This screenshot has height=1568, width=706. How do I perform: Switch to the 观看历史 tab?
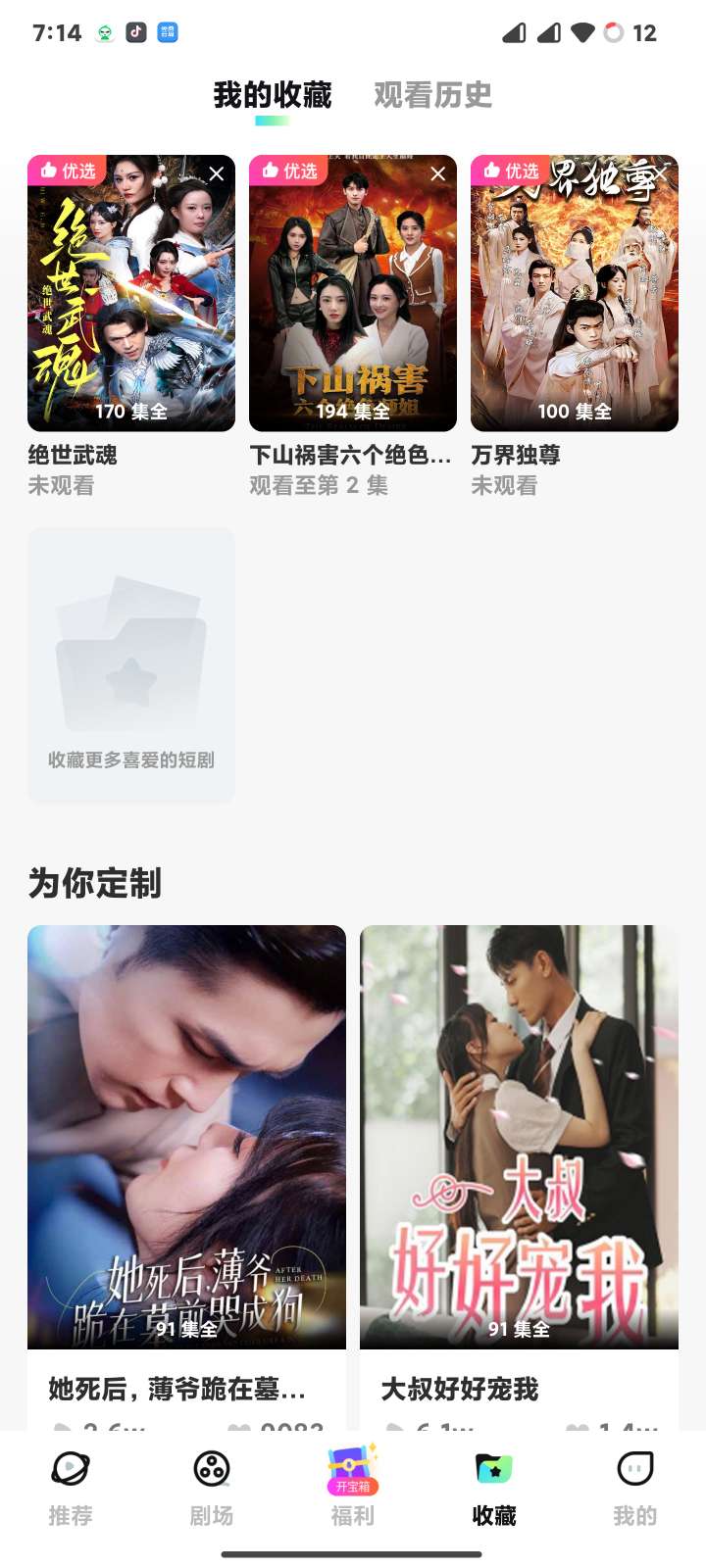432,95
